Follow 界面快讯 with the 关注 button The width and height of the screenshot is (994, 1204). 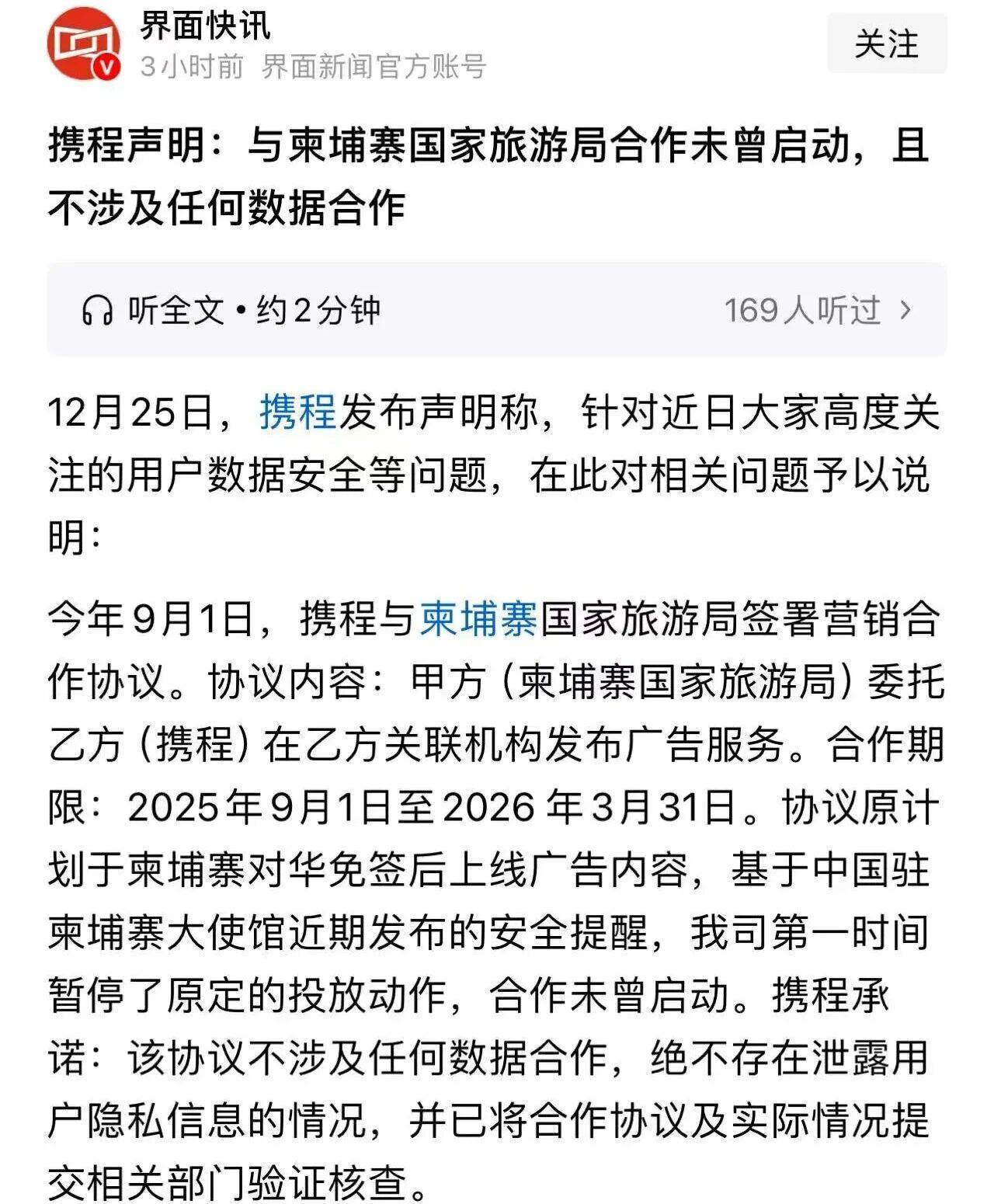(x=886, y=43)
